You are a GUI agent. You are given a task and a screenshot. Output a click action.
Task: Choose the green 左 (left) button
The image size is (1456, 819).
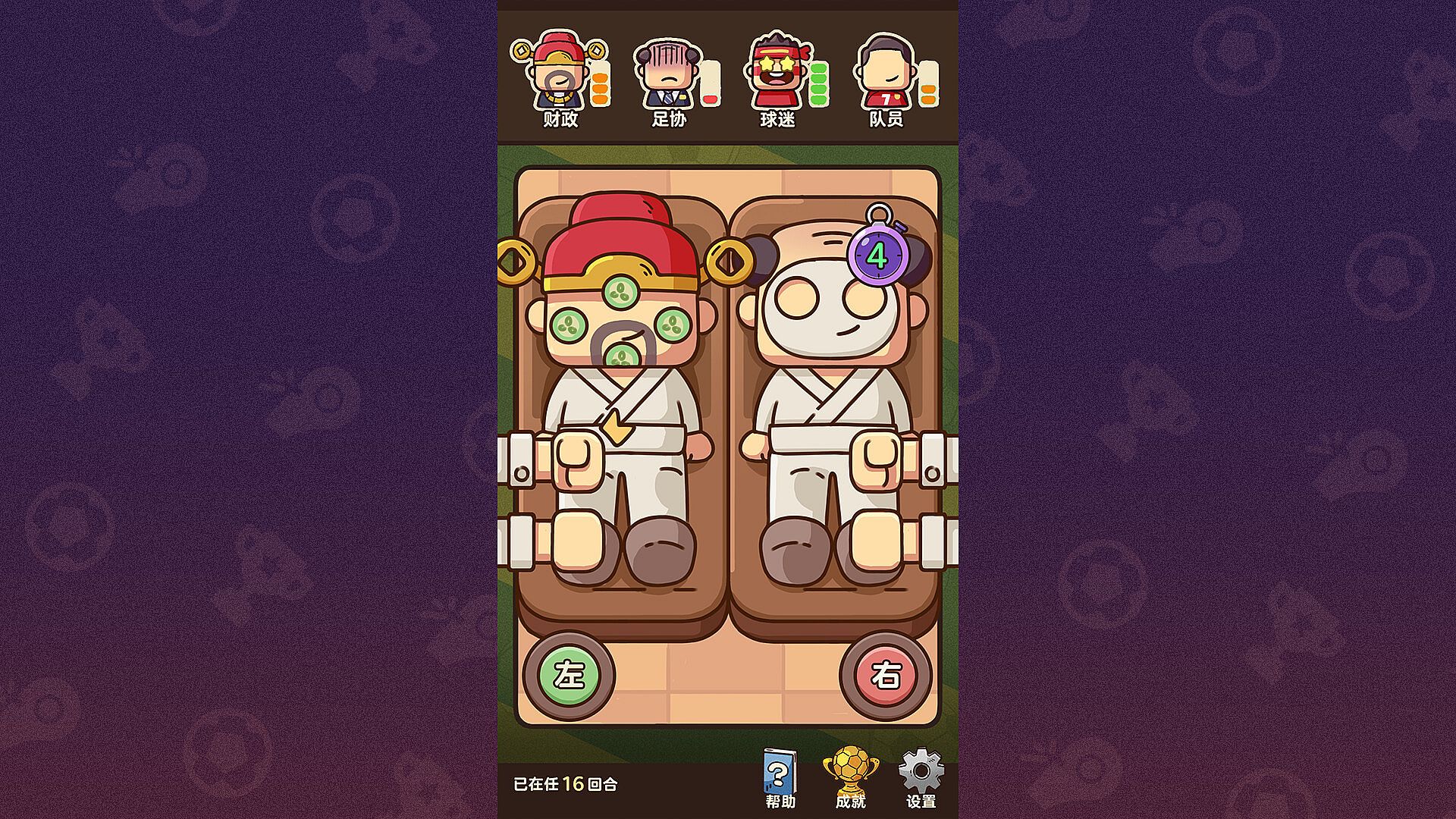tap(569, 674)
